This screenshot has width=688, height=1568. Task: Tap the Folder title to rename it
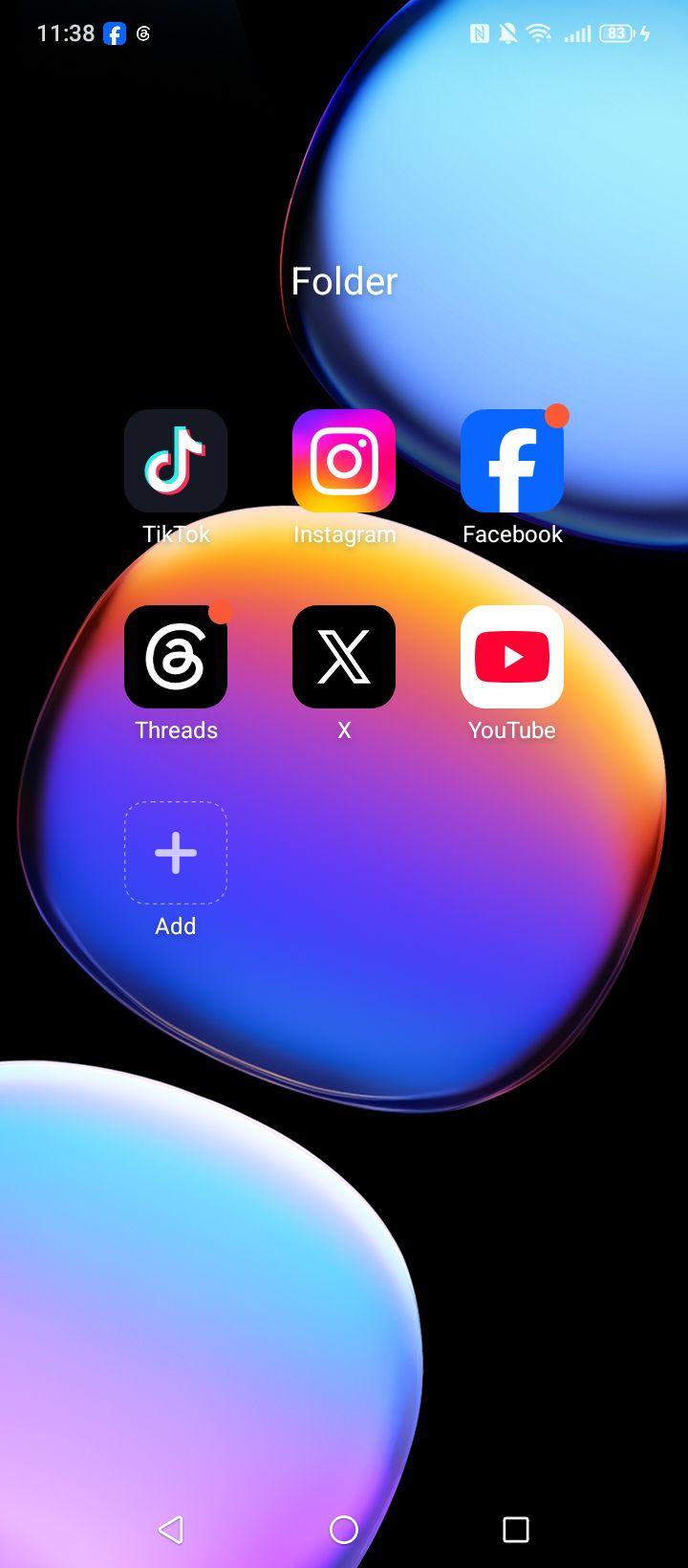[344, 281]
